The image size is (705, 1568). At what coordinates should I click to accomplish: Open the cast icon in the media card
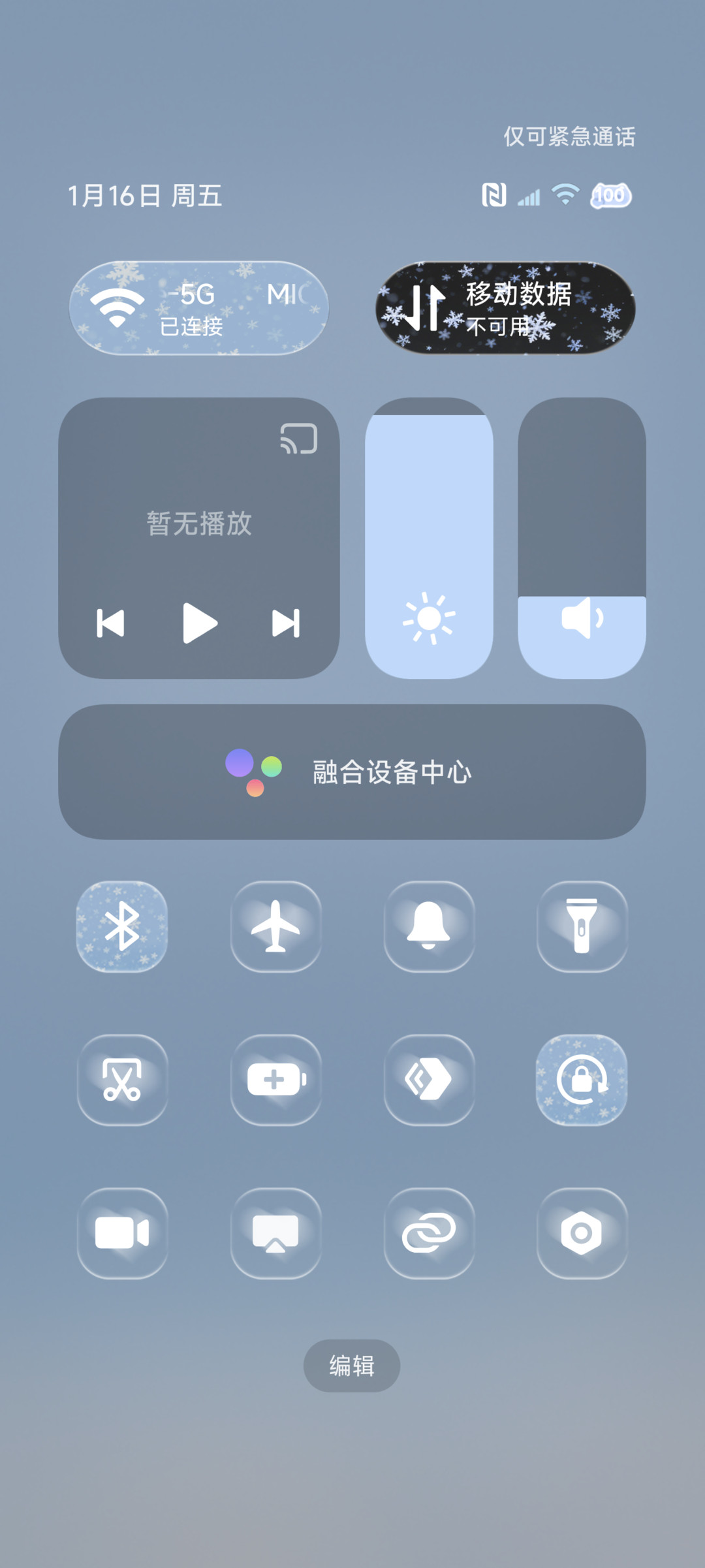pyautogui.click(x=299, y=438)
